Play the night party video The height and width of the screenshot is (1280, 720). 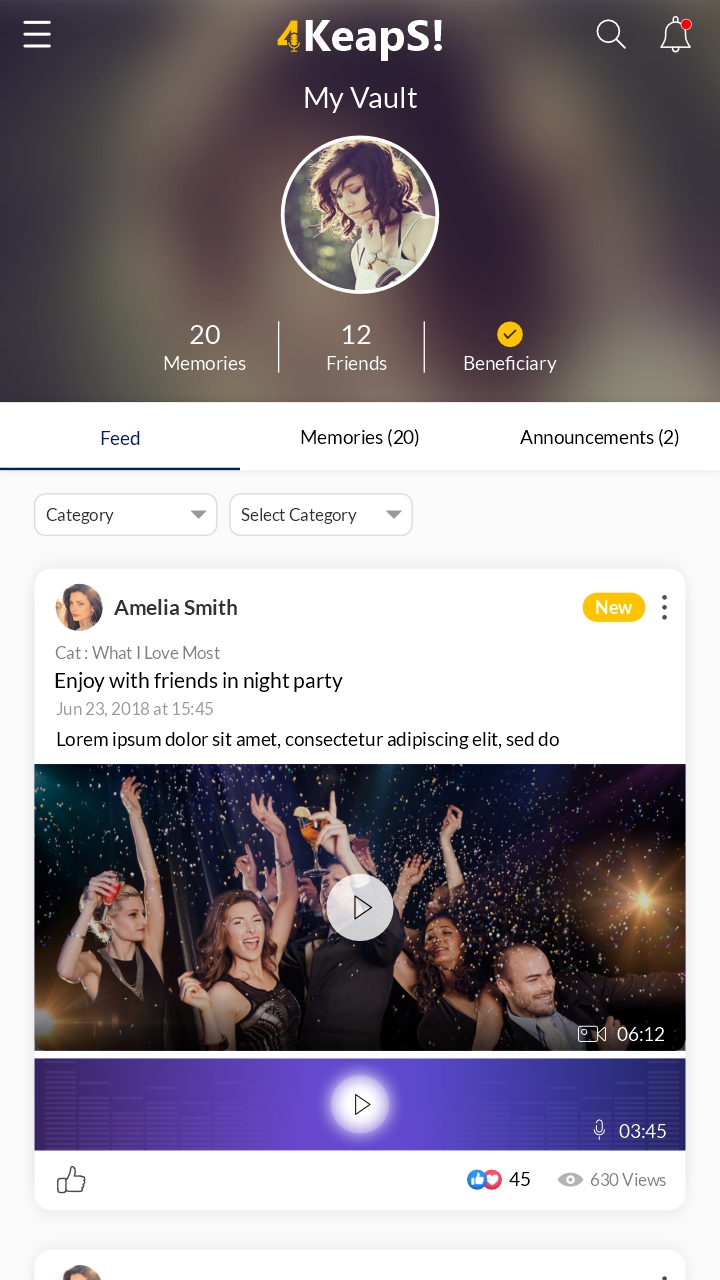point(360,907)
